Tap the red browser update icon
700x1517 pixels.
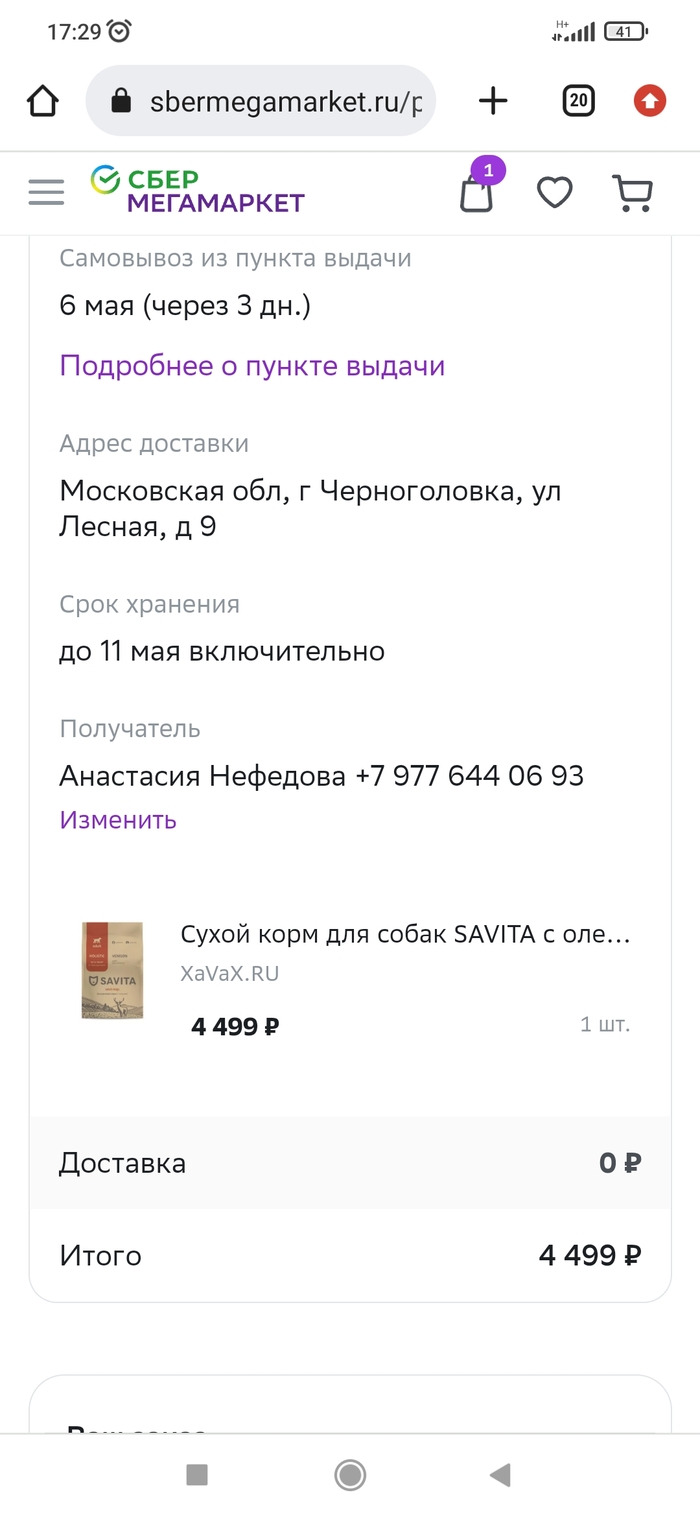650,100
